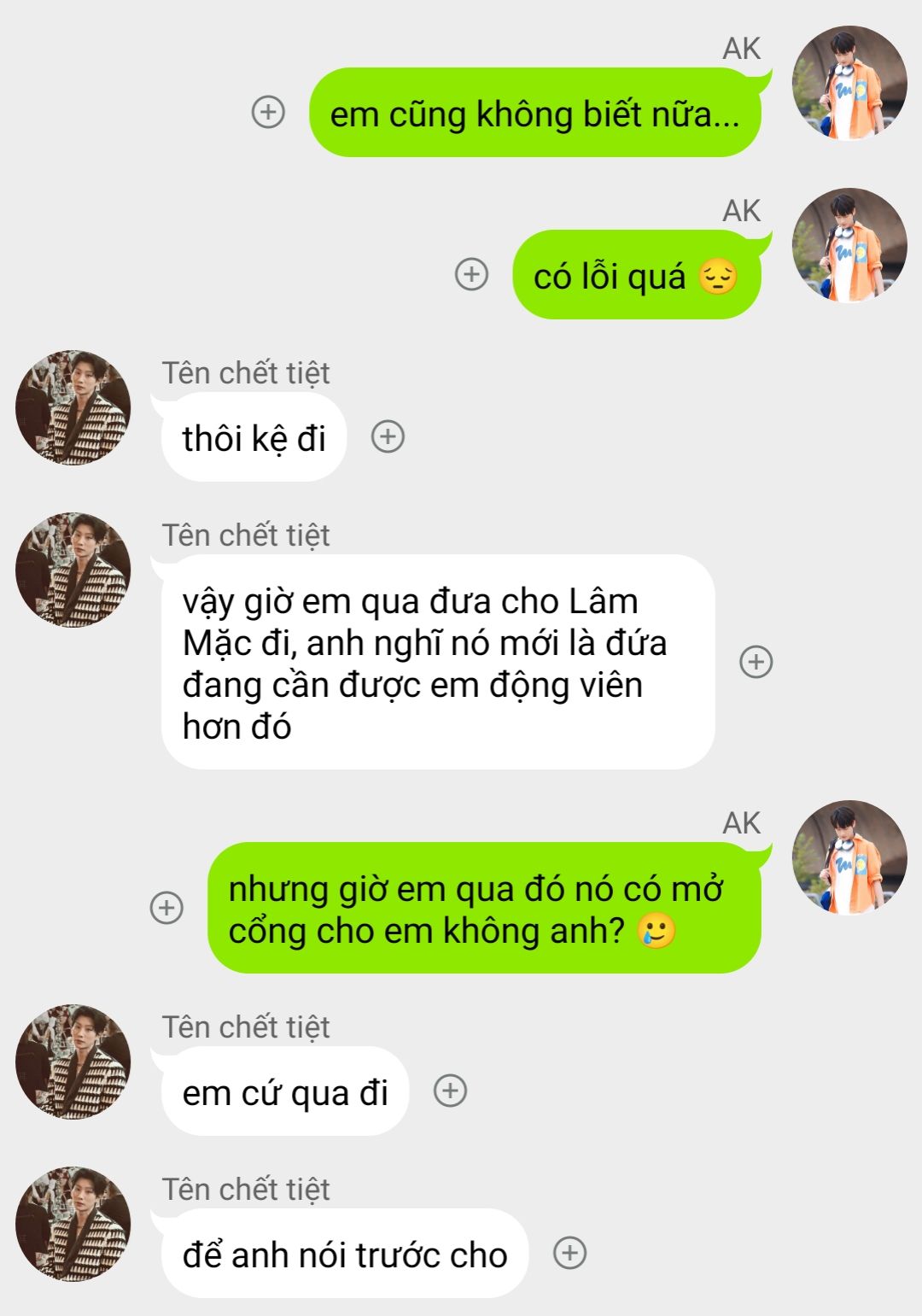Open AK's avatar beside "em cũng không biết nữa..."
The height and width of the screenshot is (1316, 922).
[849, 83]
